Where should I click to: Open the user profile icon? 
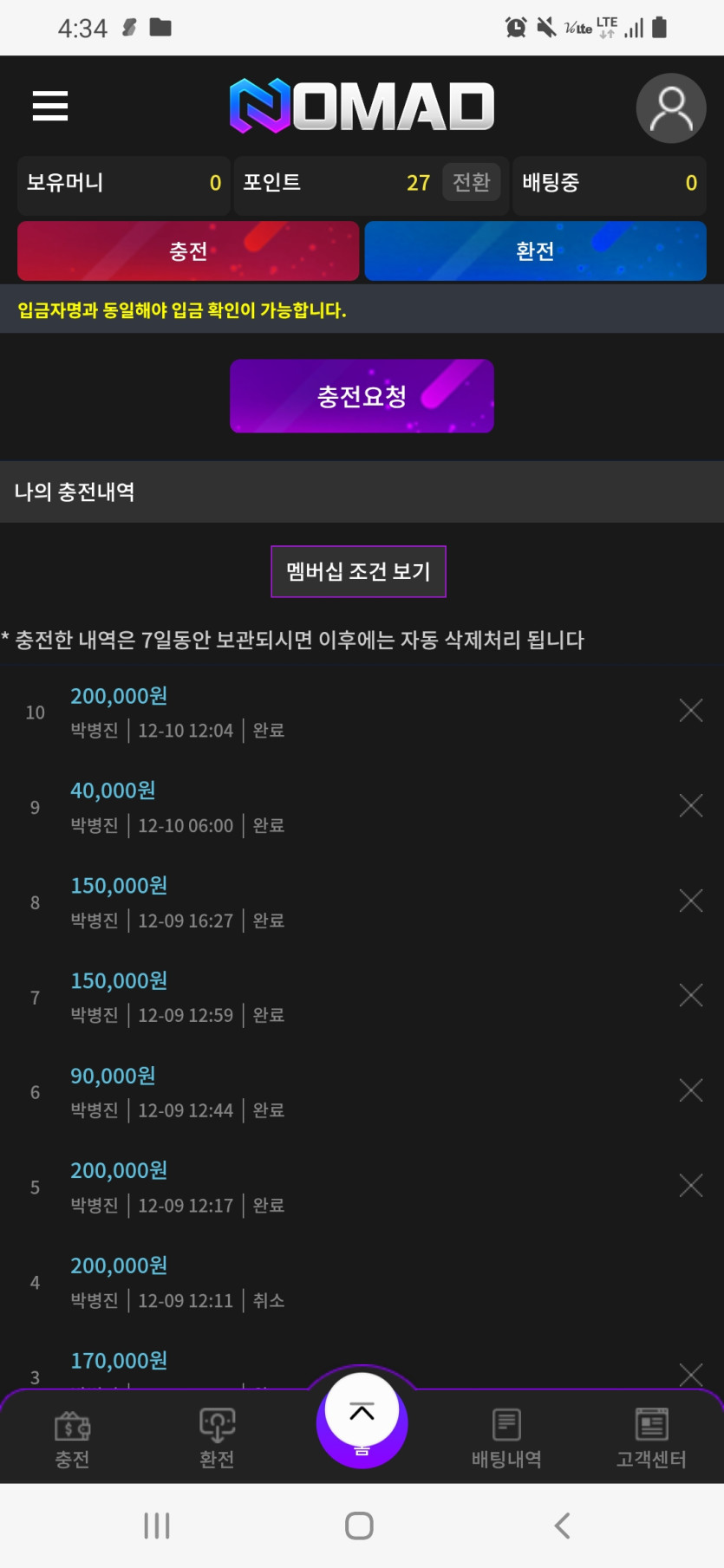point(670,108)
